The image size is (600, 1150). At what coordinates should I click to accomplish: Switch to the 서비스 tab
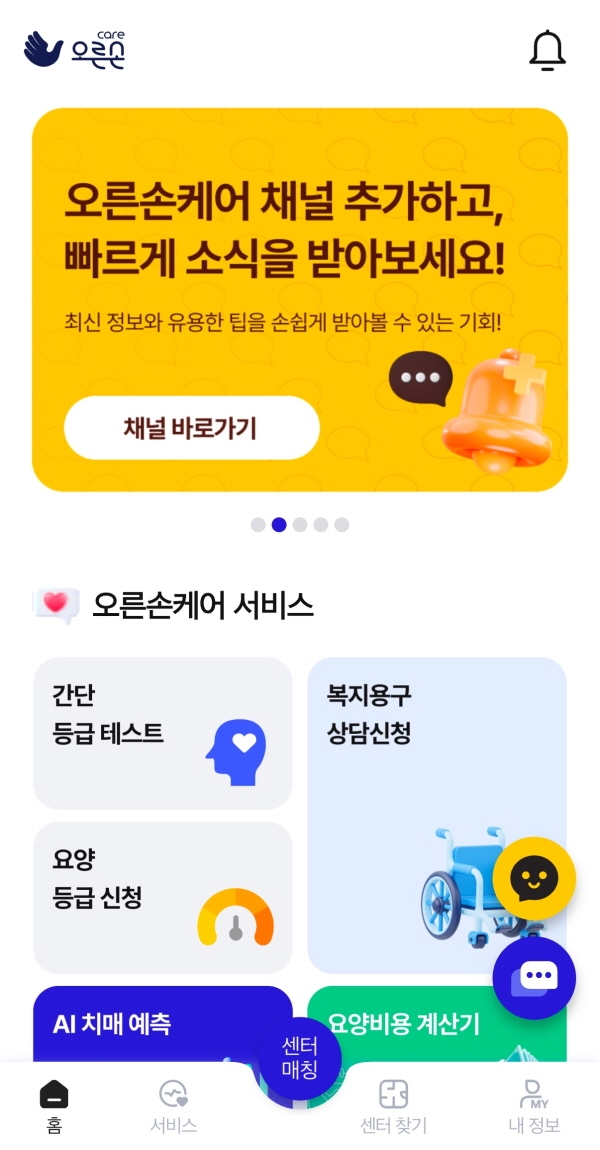[x=174, y=1106]
